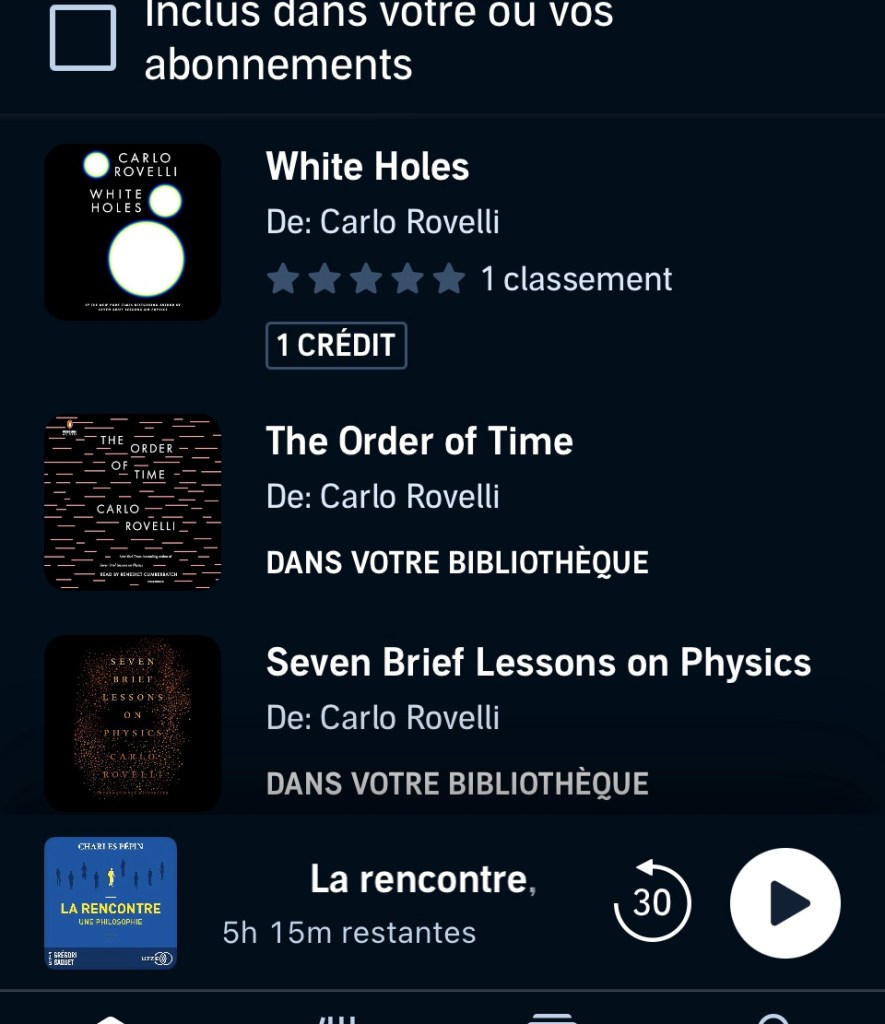Open the La rencontre cover in mini player

click(x=111, y=903)
